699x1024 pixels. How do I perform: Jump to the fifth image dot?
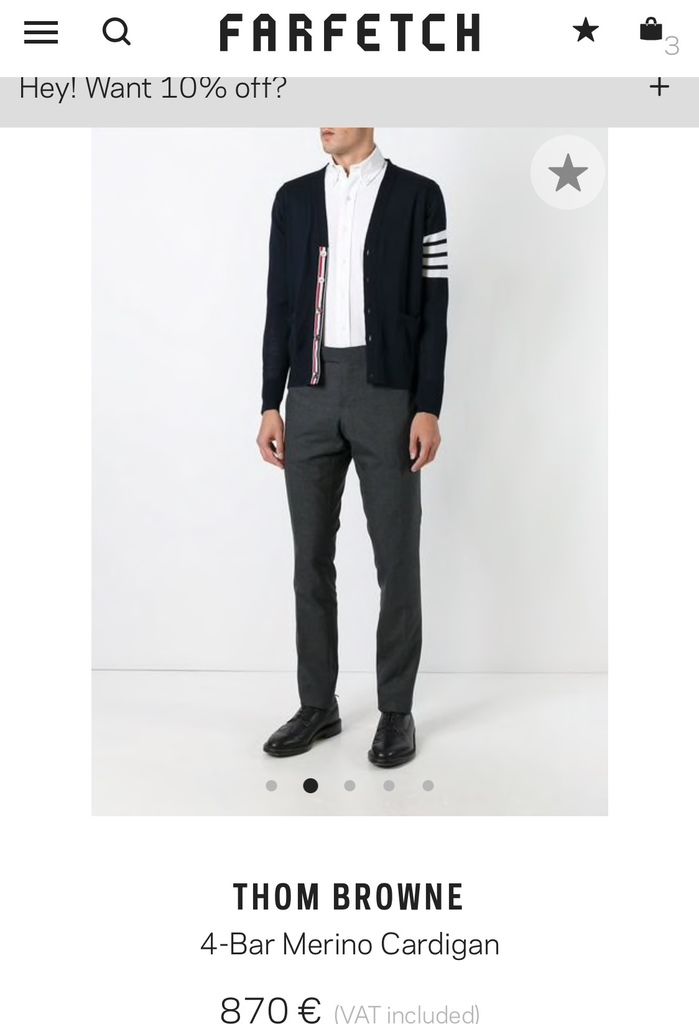tap(428, 786)
